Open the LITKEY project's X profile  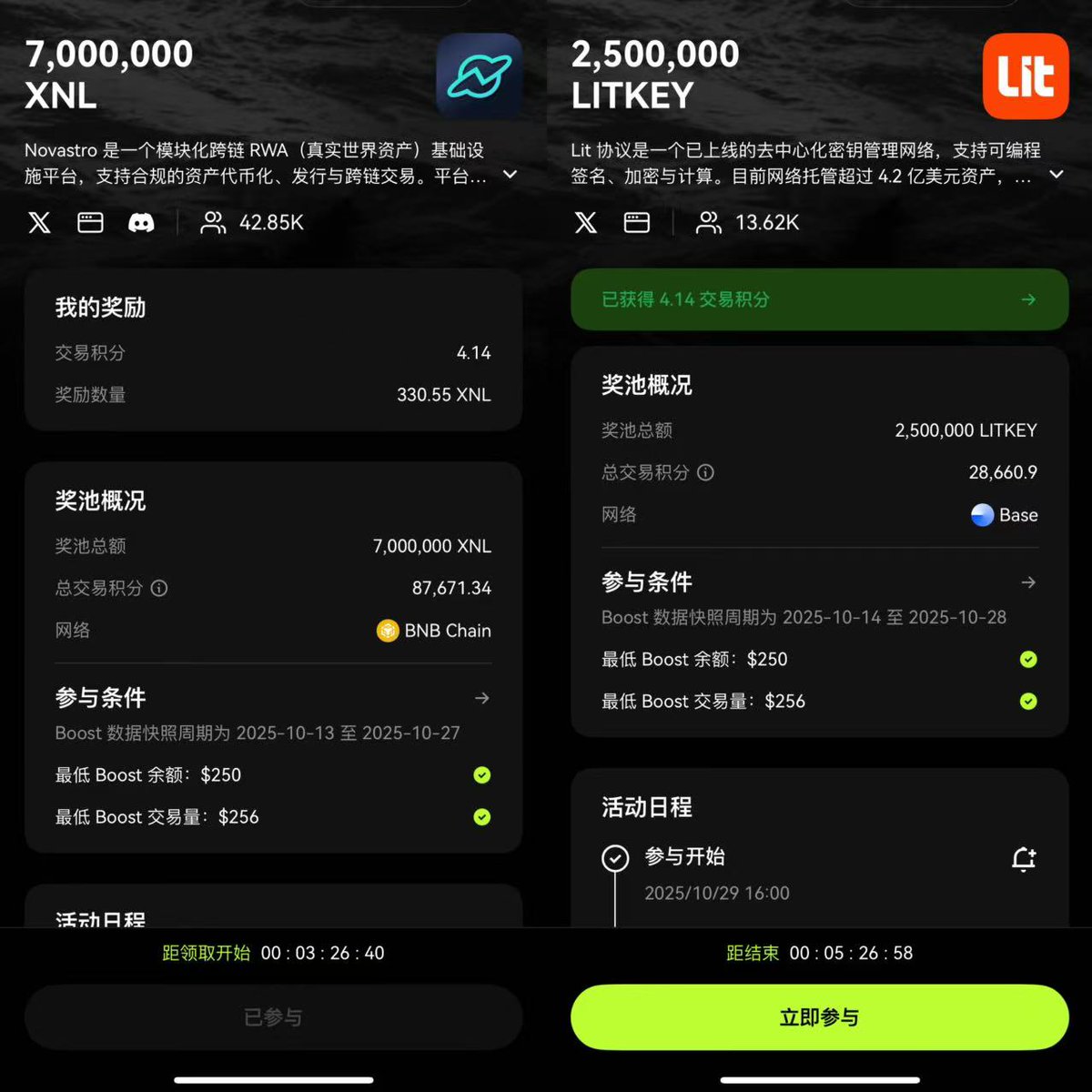pyautogui.click(x=585, y=222)
